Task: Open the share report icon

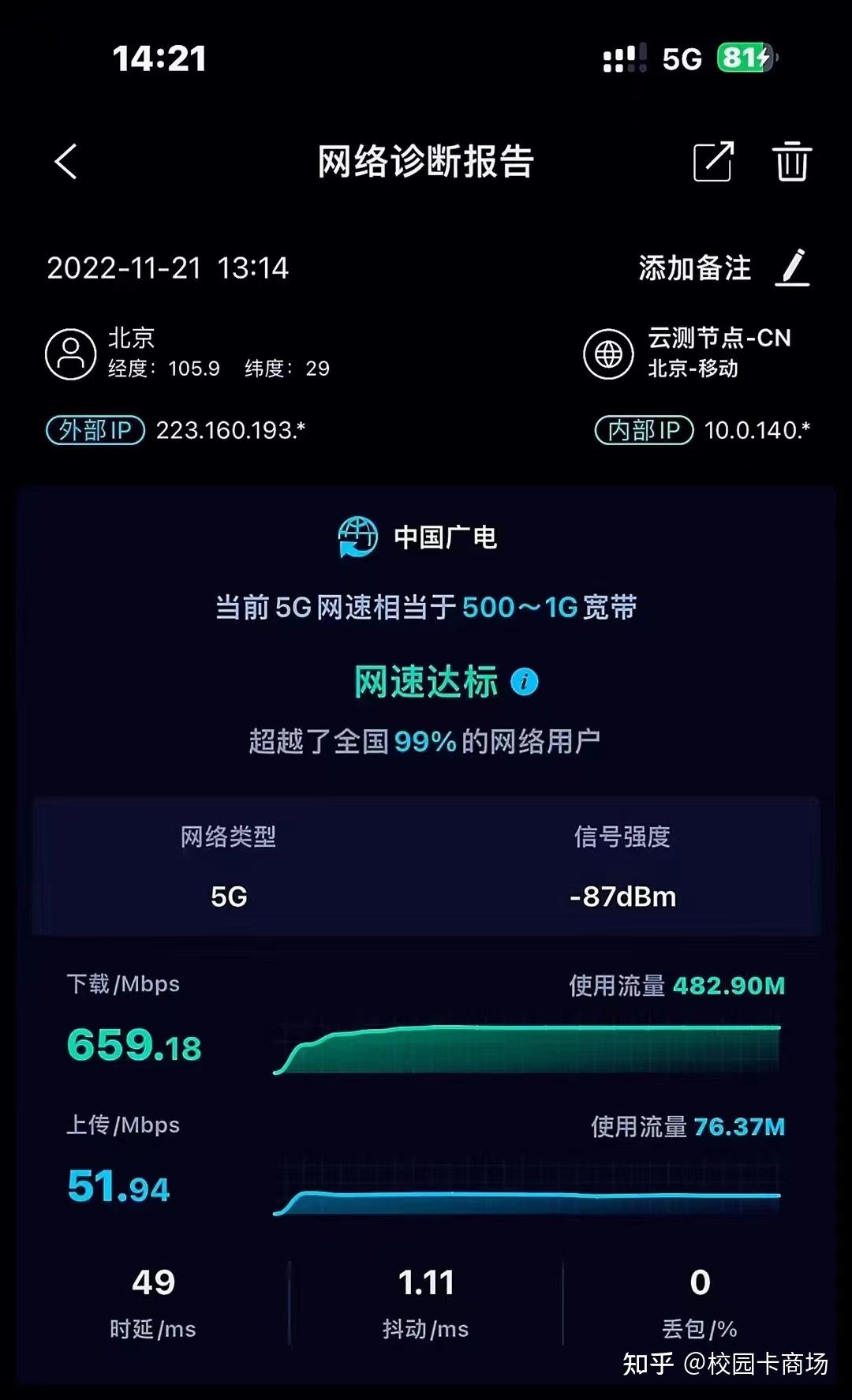Action: click(712, 162)
